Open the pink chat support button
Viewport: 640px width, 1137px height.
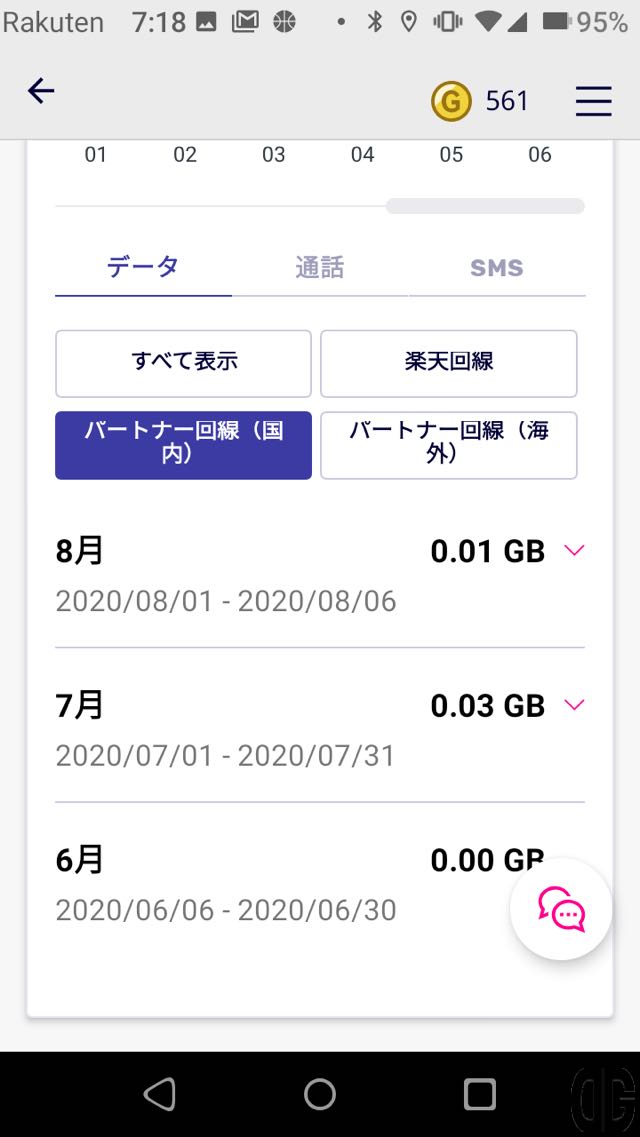tap(561, 909)
